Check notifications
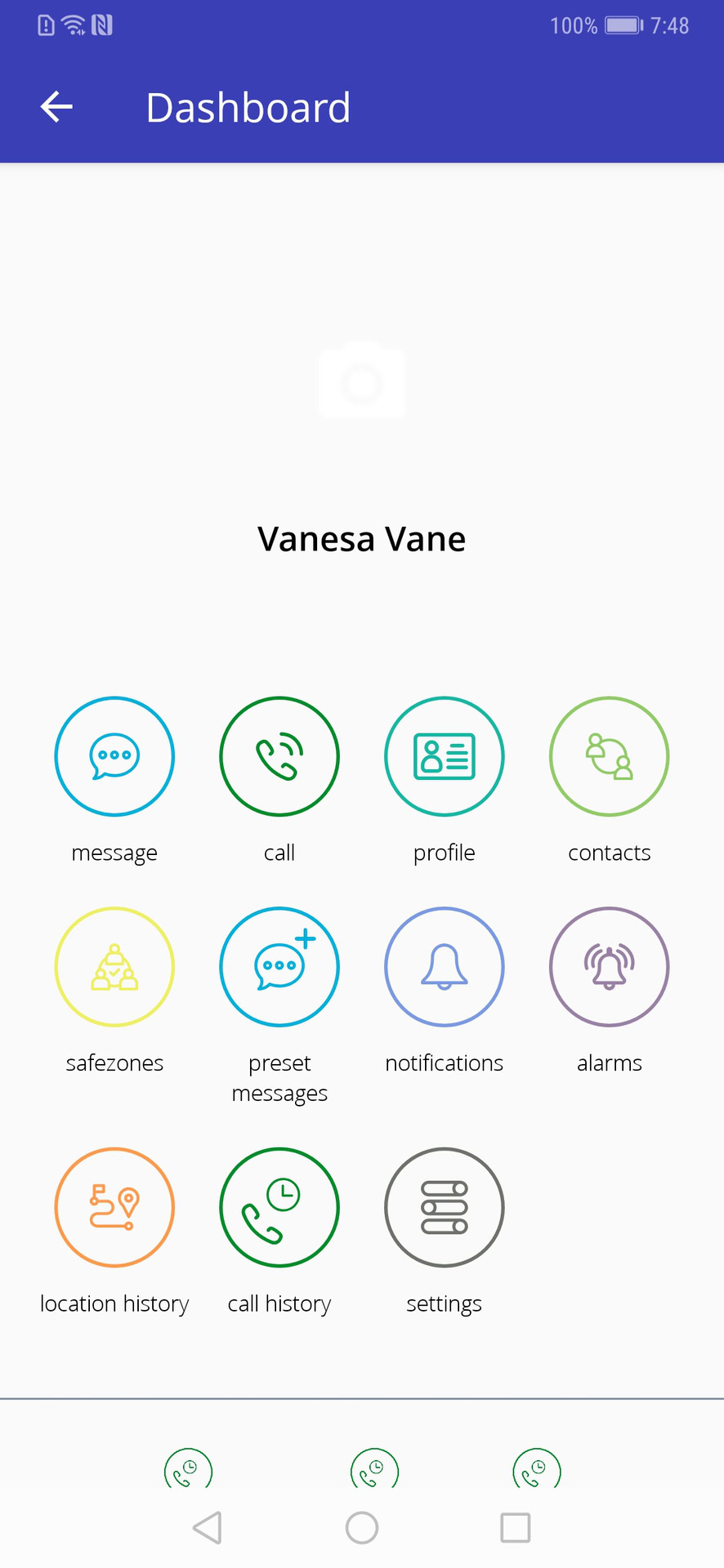The width and height of the screenshot is (724, 1568). click(445, 967)
